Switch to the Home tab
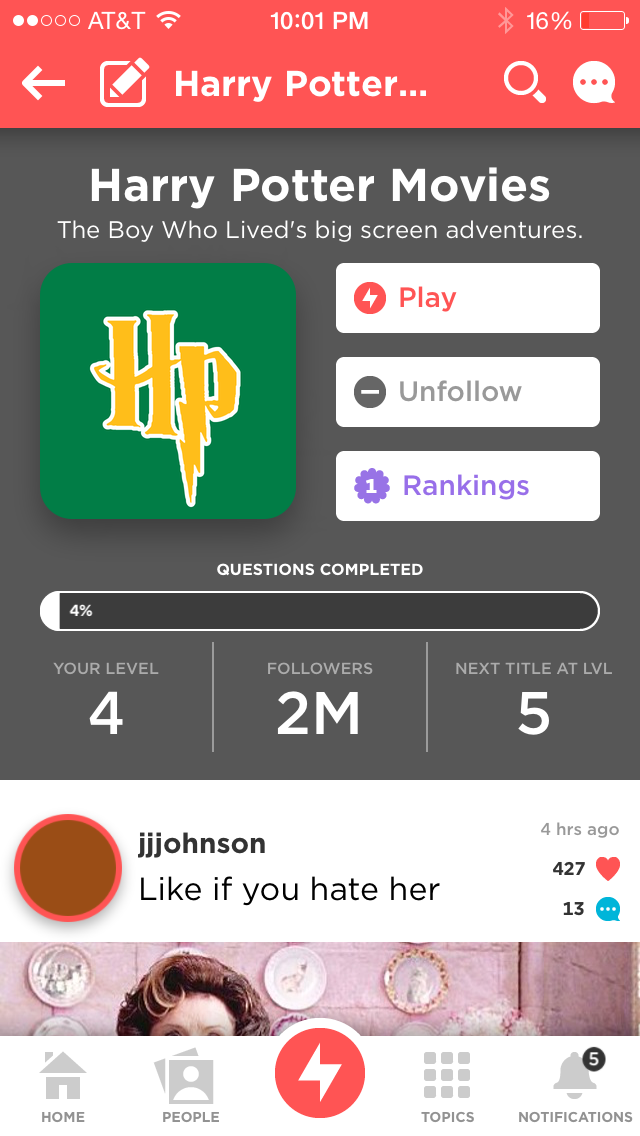Image resolution: width=640 pixels, height=1136 pixels. click(63, 1087)
